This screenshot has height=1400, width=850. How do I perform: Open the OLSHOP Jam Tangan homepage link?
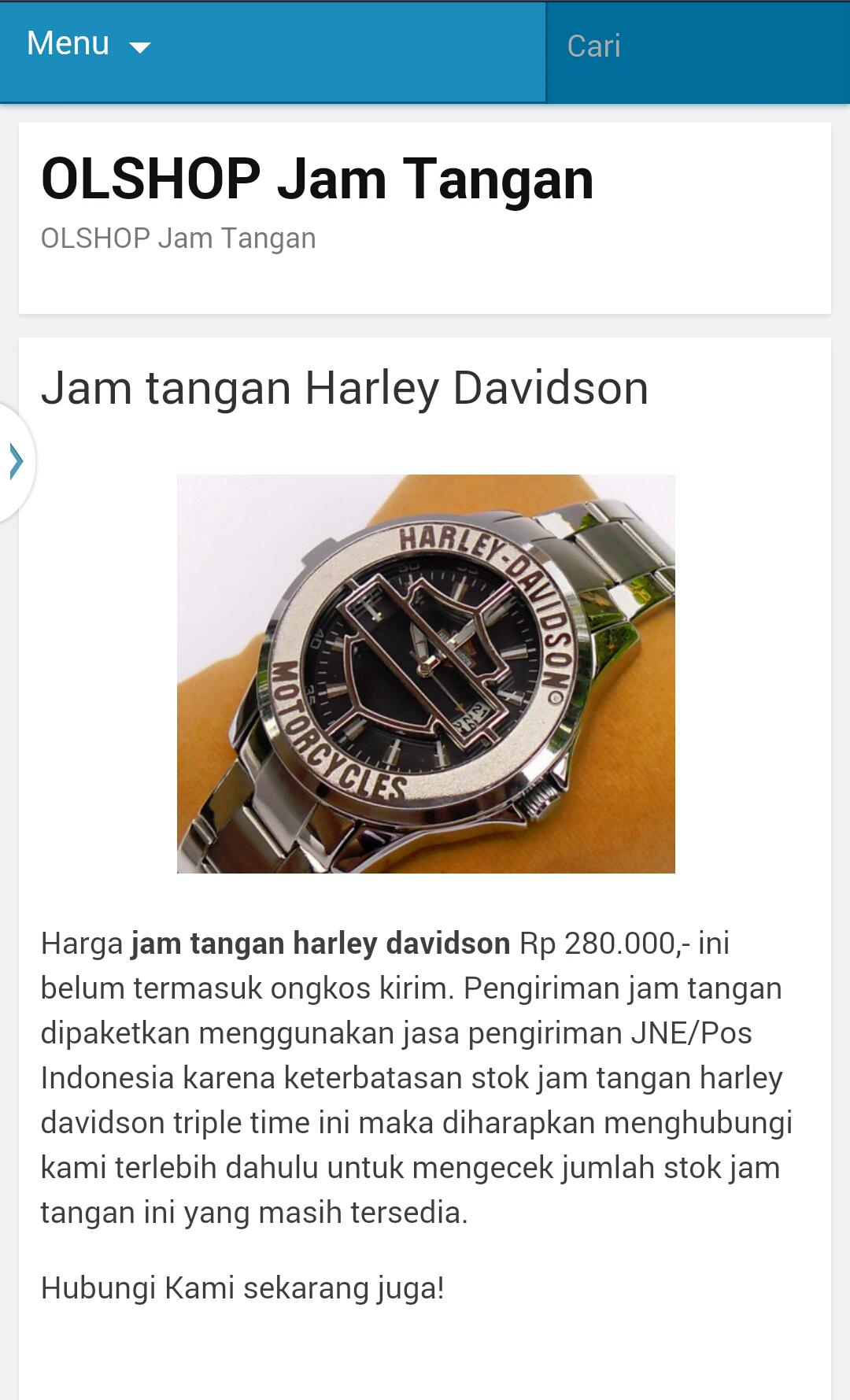click(318, 179)
